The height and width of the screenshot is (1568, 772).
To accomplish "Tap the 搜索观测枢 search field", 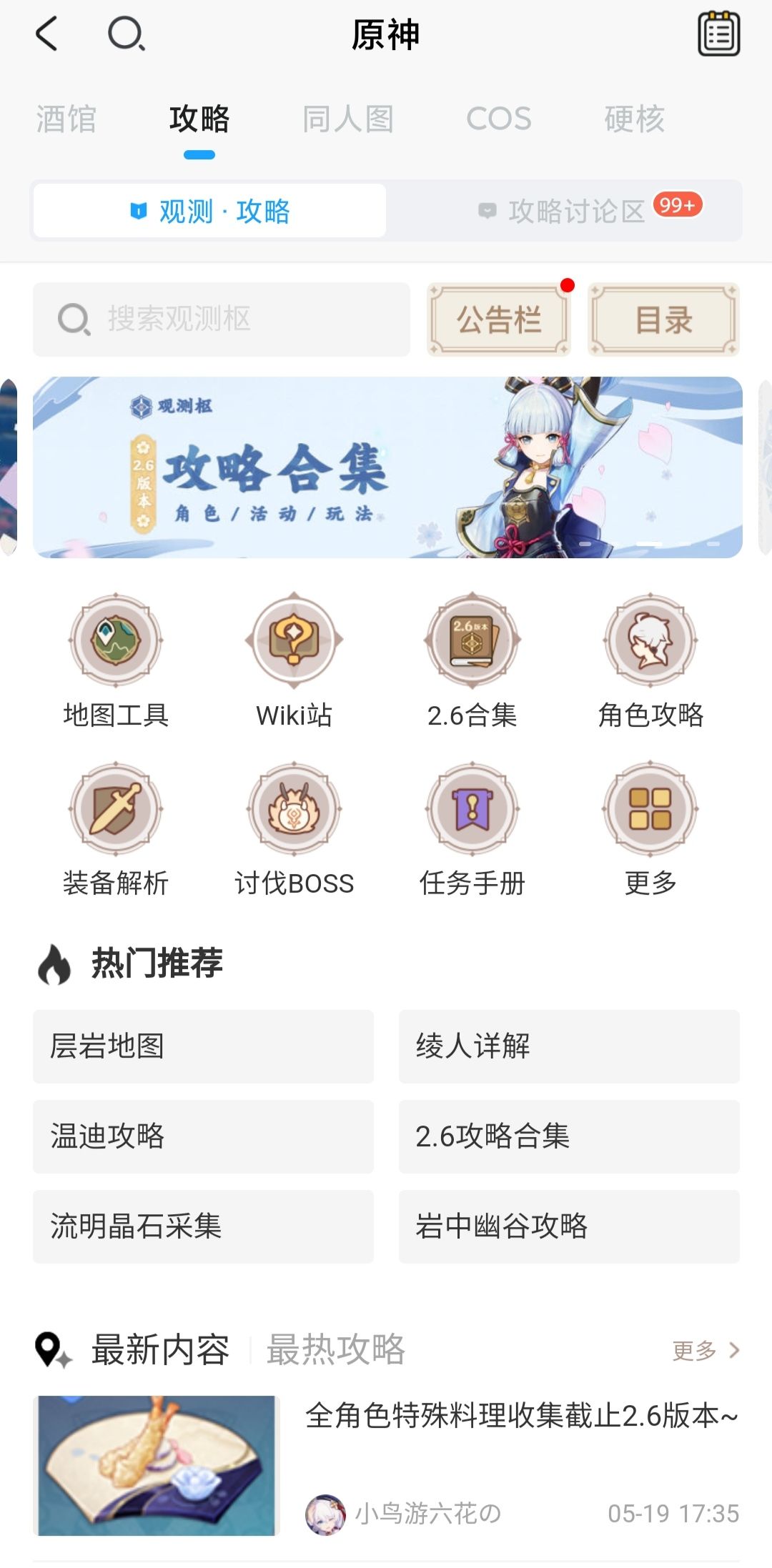I will pyautogui.click(x=222, y=319).
